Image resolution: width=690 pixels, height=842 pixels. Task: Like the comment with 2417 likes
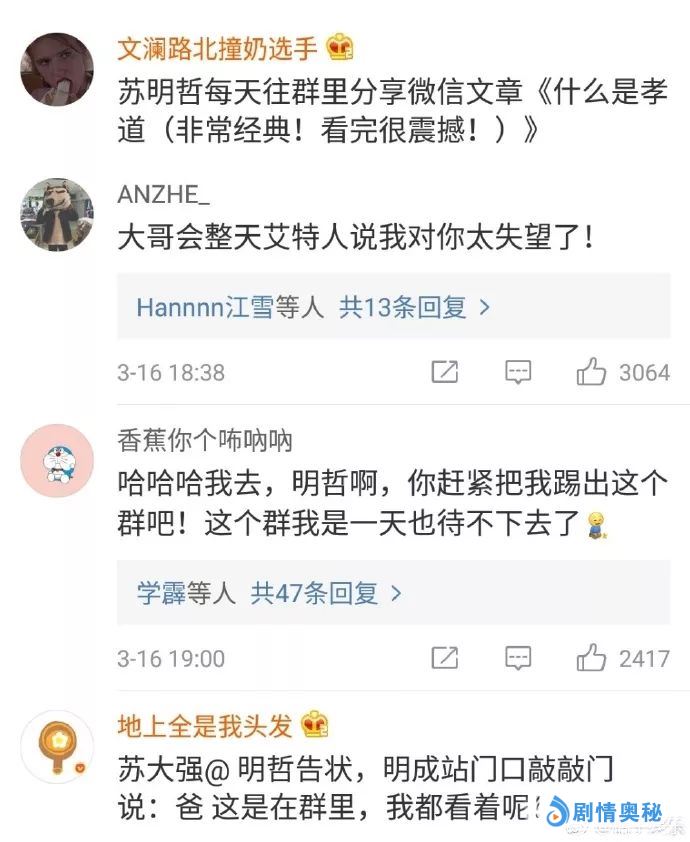592,659
